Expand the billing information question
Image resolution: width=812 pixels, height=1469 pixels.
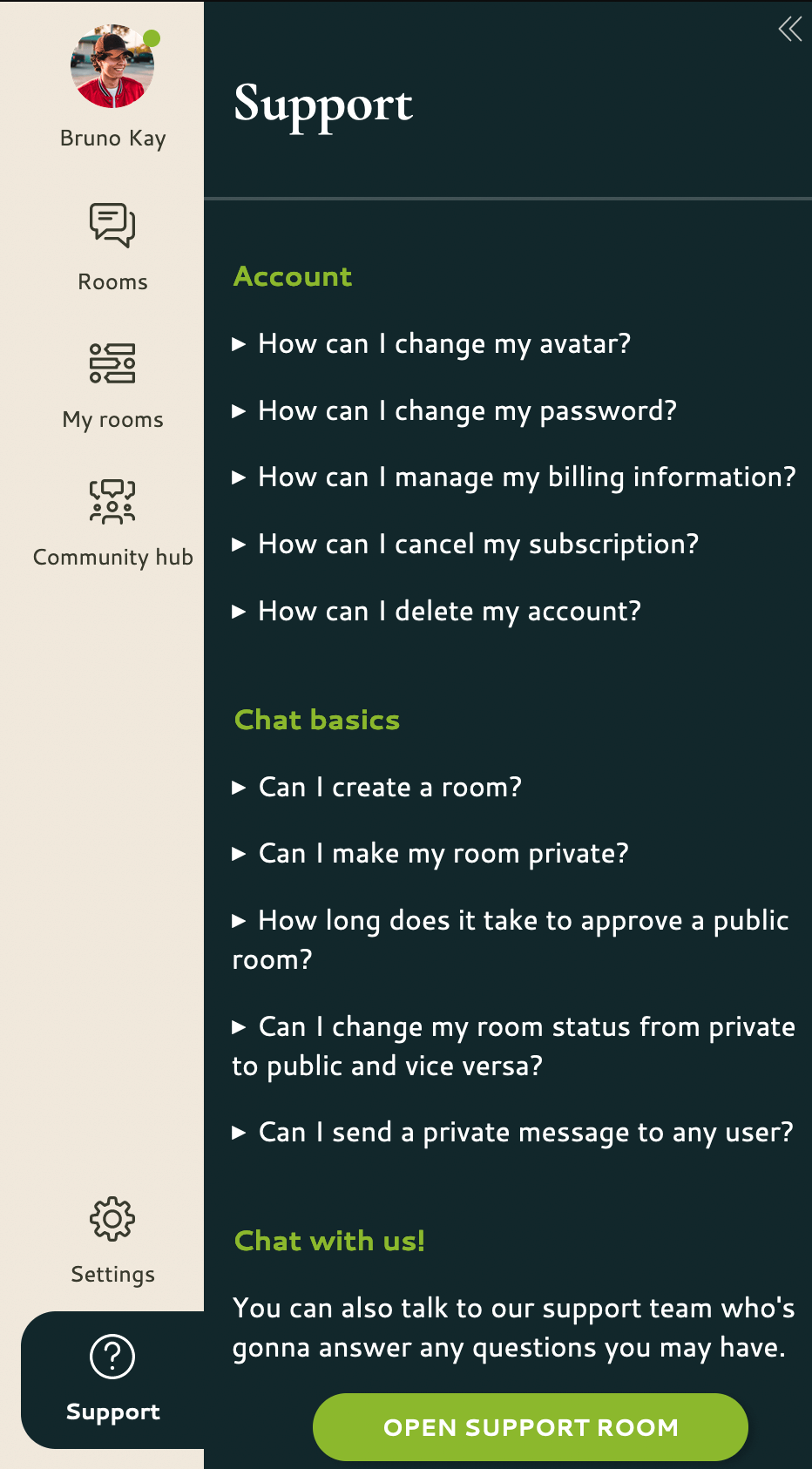click(x=526, y=477)
